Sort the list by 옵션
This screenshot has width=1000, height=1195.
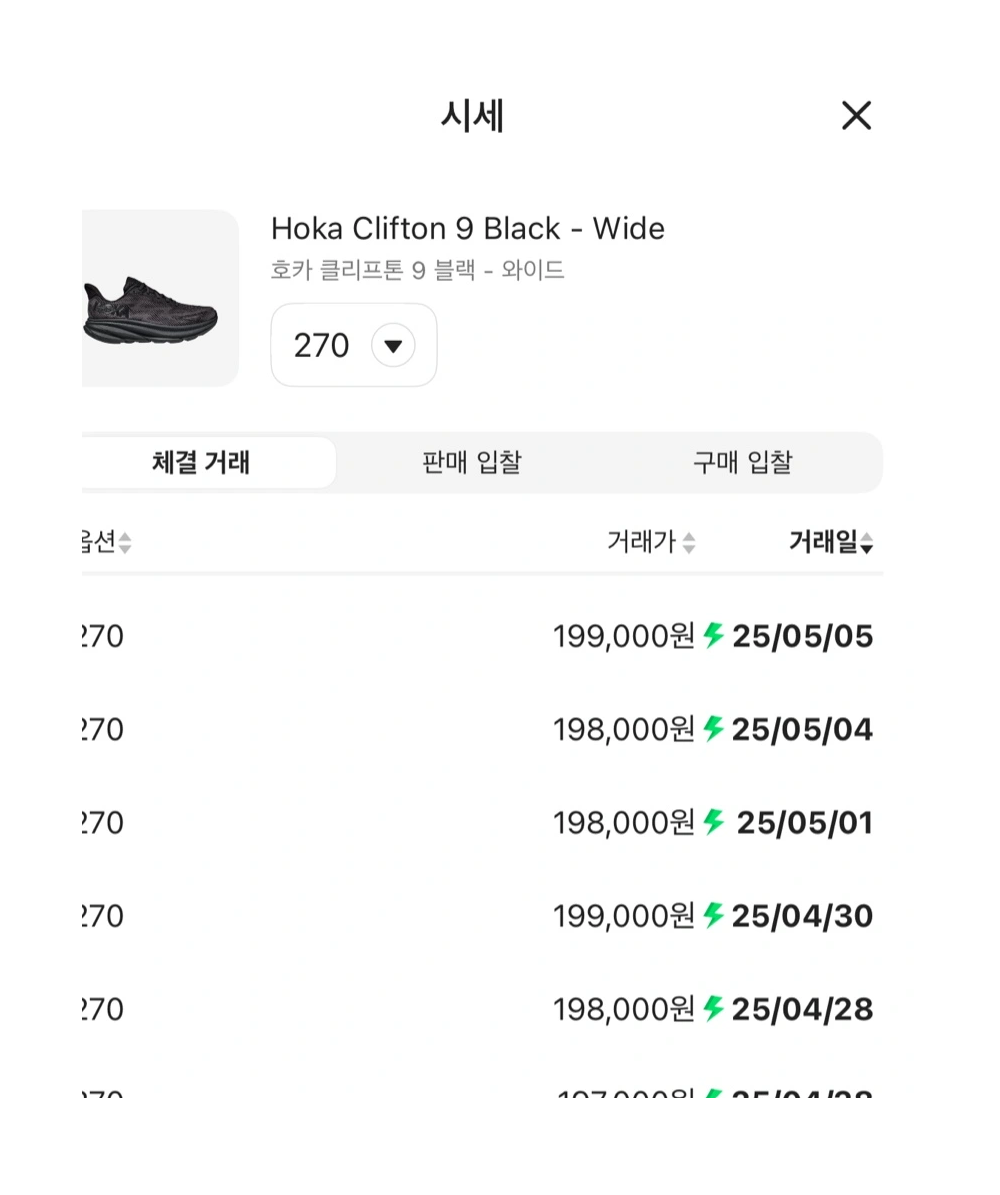106,543
